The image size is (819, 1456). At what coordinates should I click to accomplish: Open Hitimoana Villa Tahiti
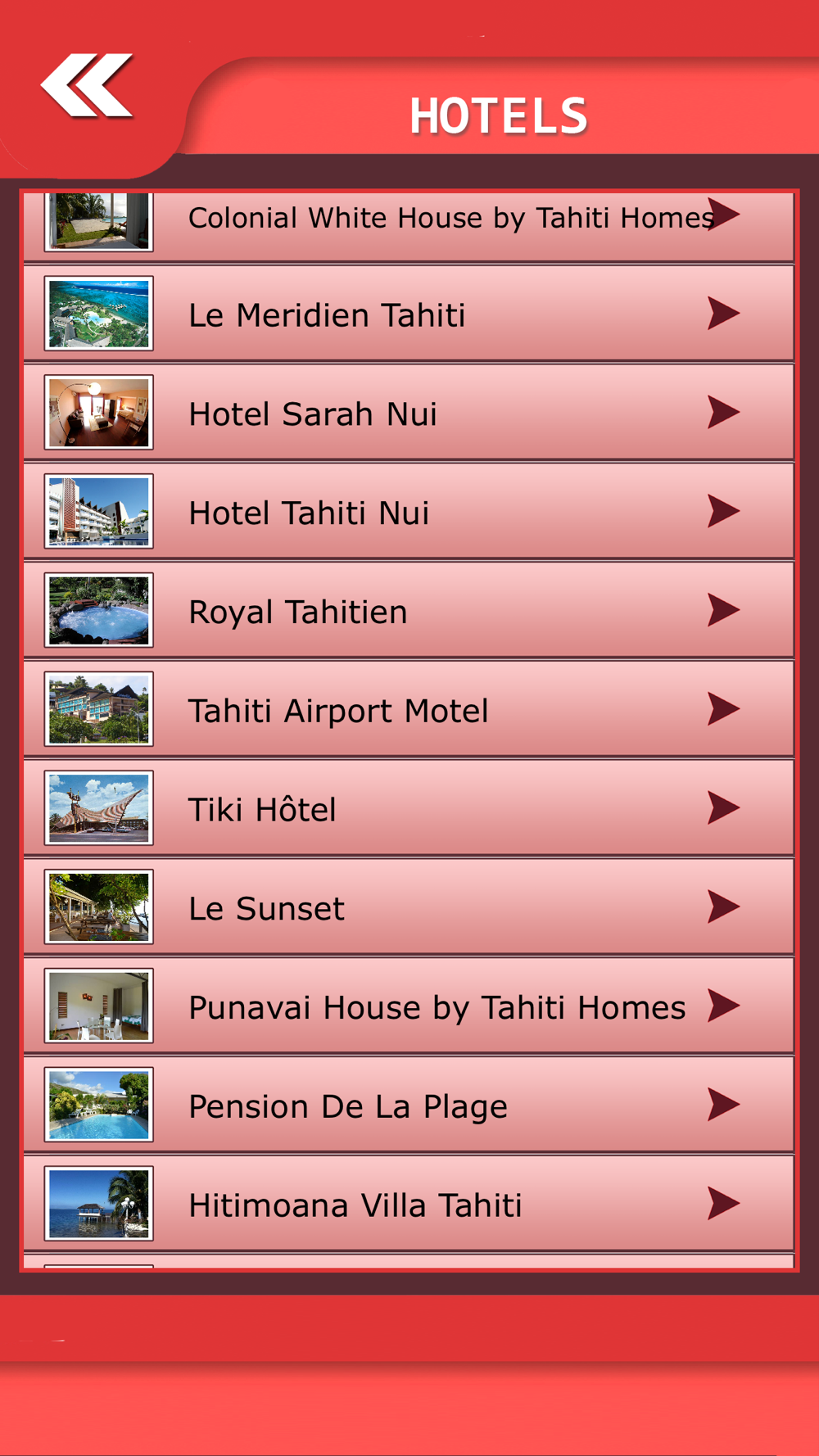[x=409, y=1205]
